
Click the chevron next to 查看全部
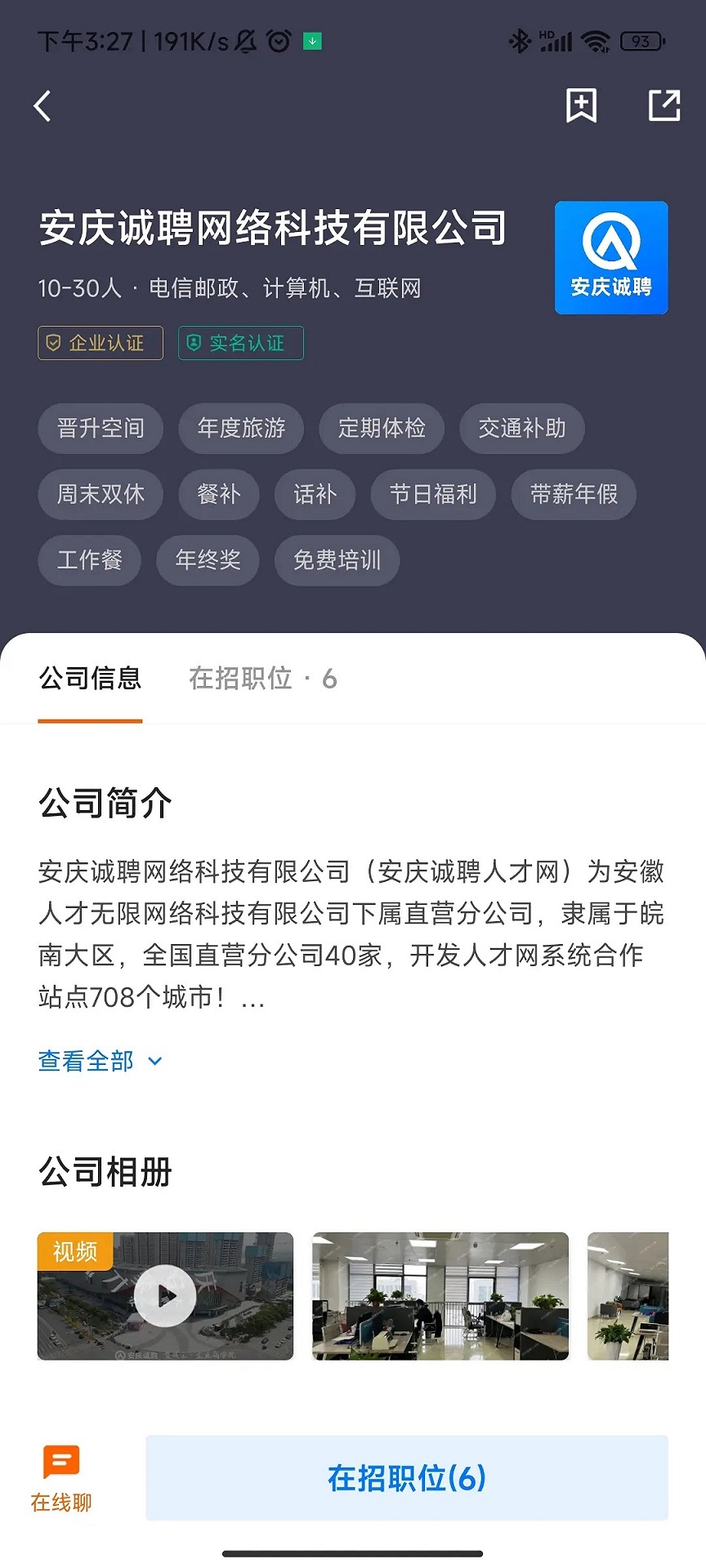pos(154,1062)
